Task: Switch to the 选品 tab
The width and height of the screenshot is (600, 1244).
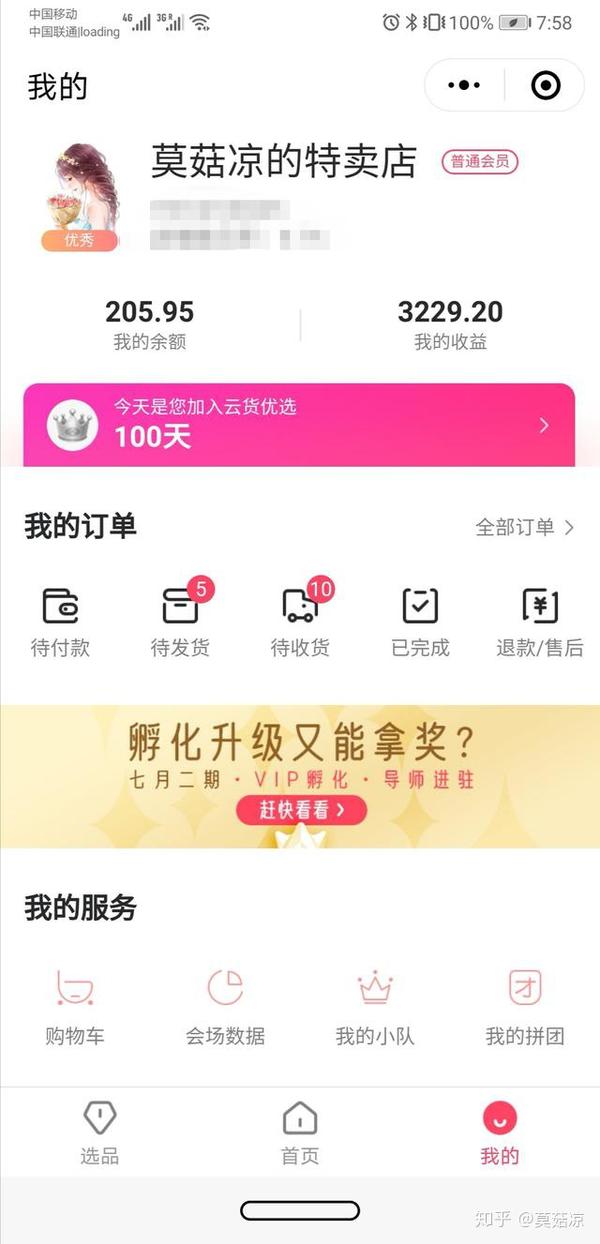Action: pos(100,1132)
